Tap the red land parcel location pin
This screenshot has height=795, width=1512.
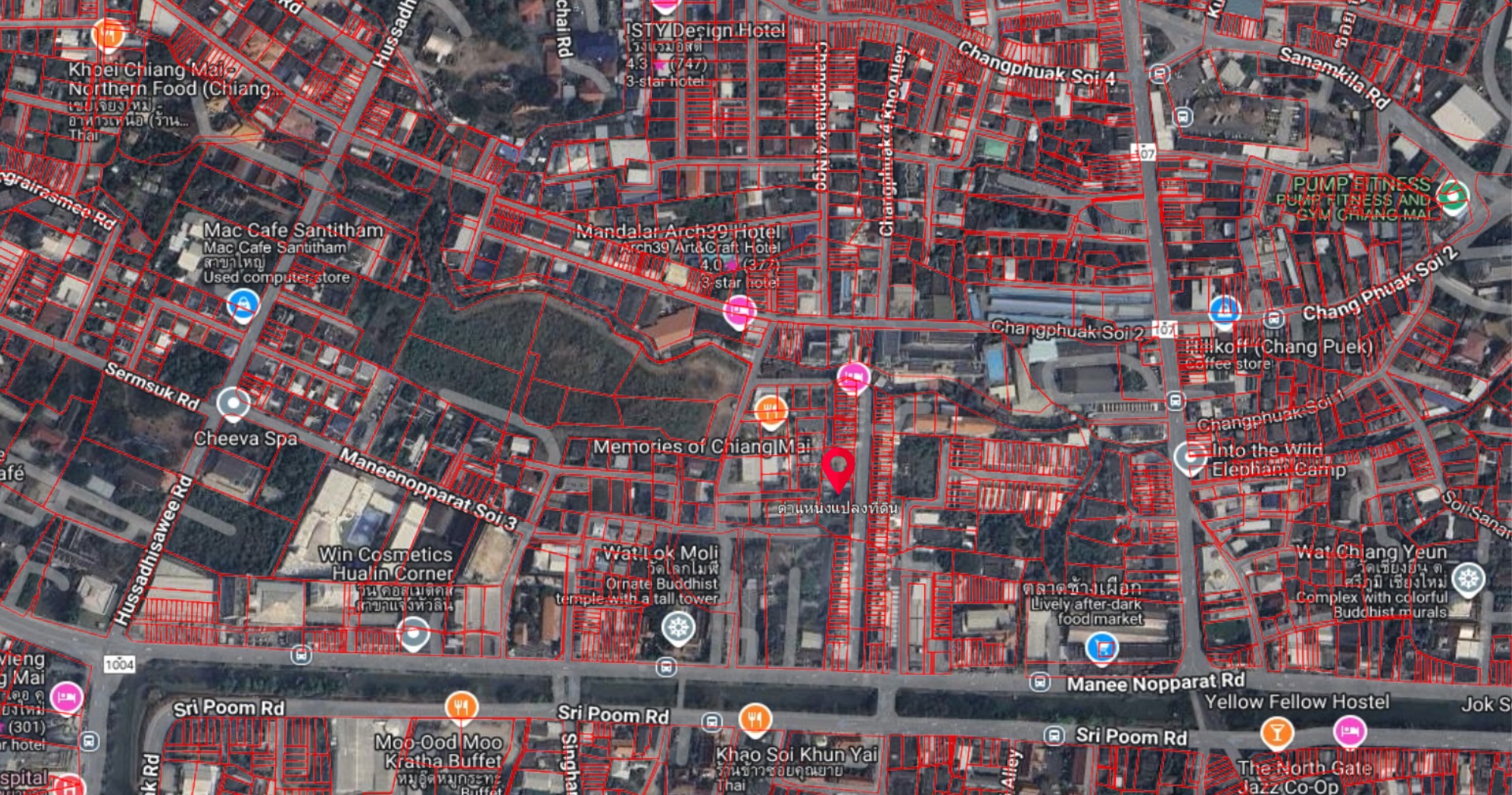838,467
